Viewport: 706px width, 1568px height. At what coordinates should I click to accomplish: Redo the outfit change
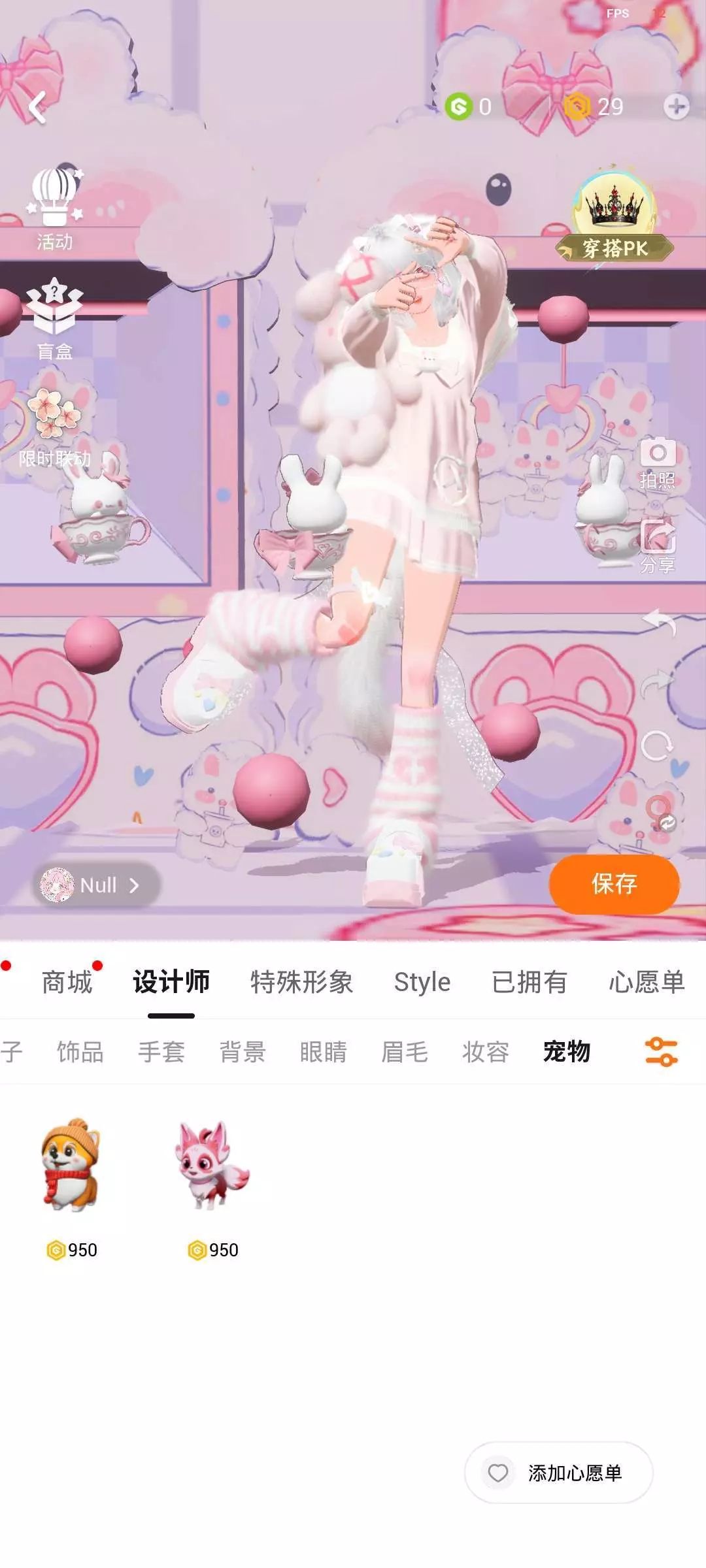coord(658,683)
